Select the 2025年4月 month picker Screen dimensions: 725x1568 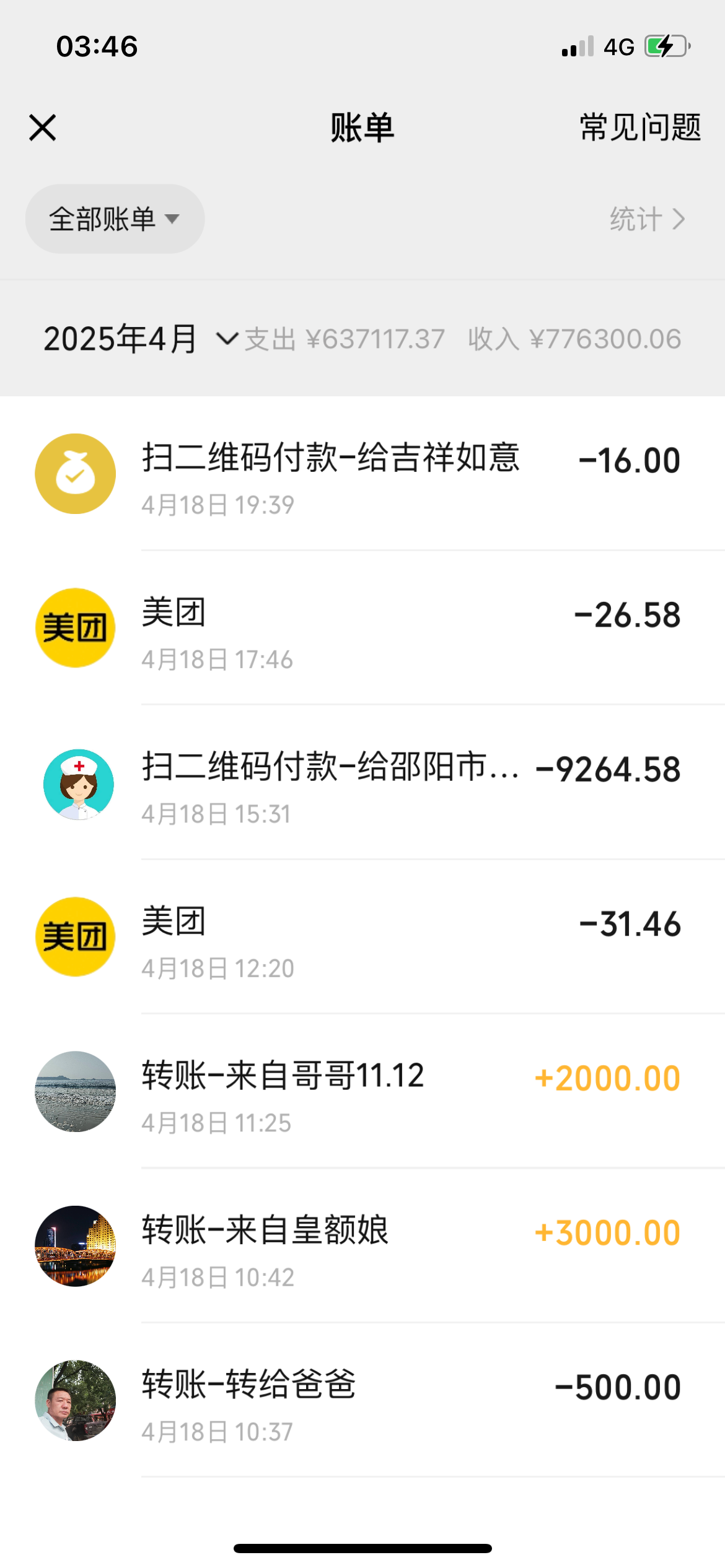coord(139,339)
